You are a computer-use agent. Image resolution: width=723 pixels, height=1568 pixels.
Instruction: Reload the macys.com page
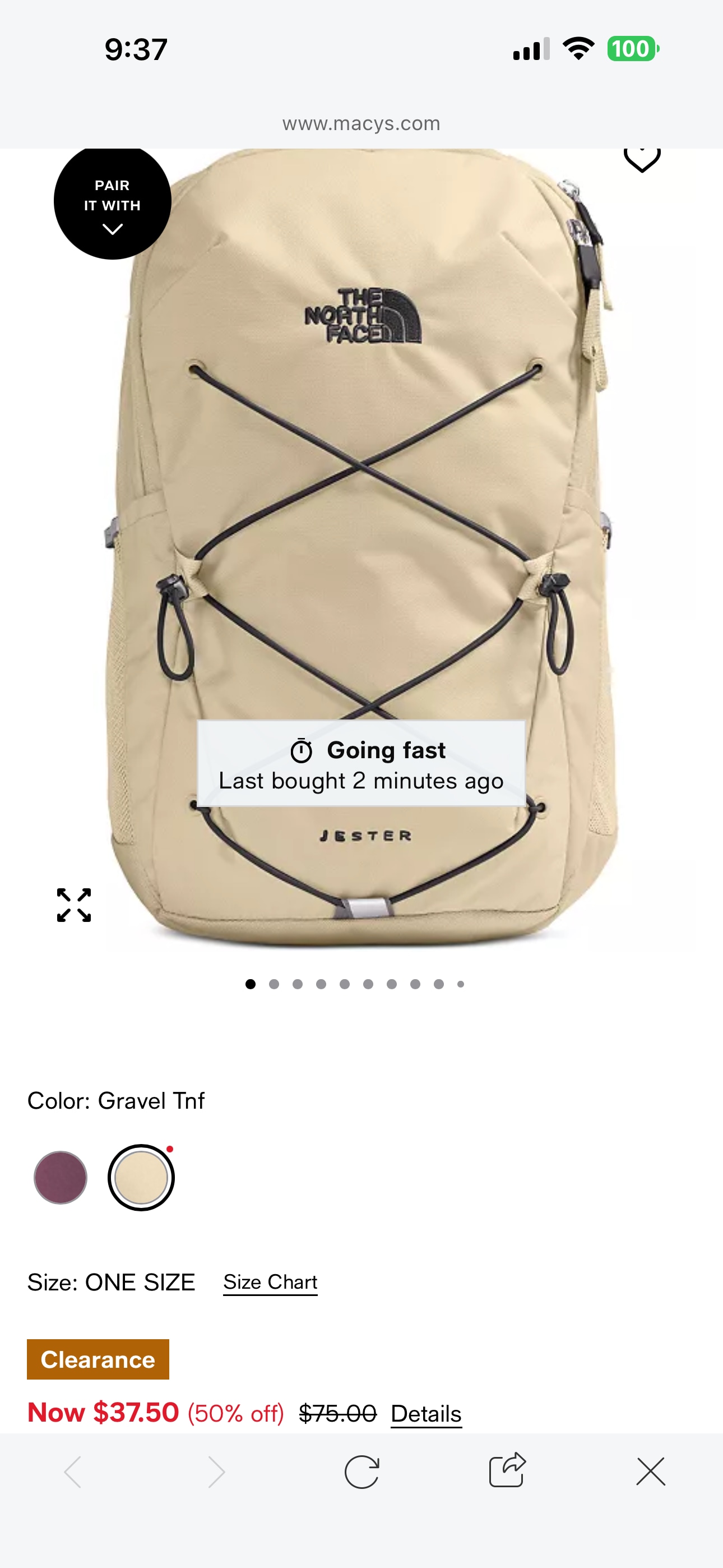tap(361, 1472)
